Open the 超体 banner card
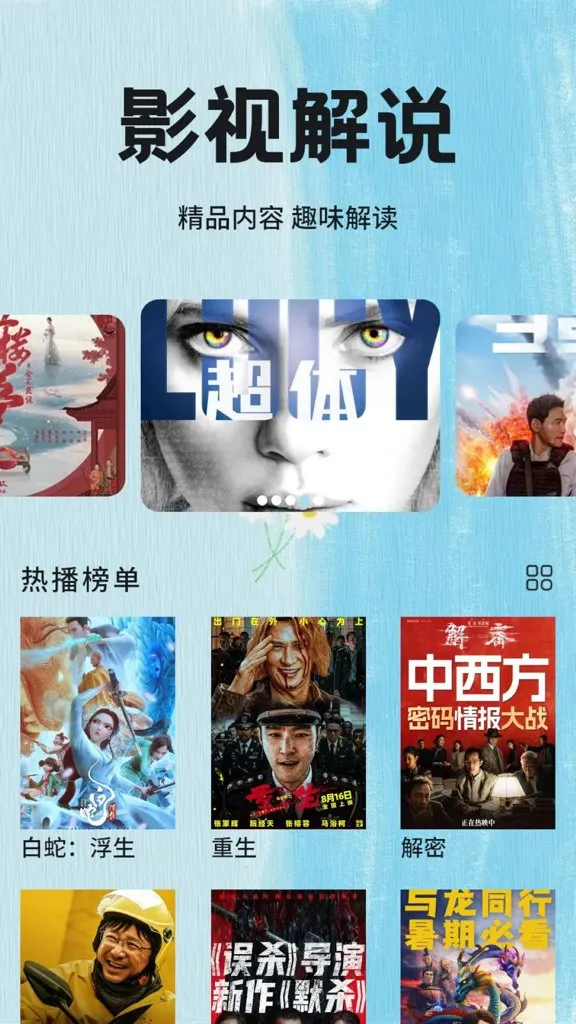Image resolution: width=576 pixels, height=1024 pixels. [290, 405]
